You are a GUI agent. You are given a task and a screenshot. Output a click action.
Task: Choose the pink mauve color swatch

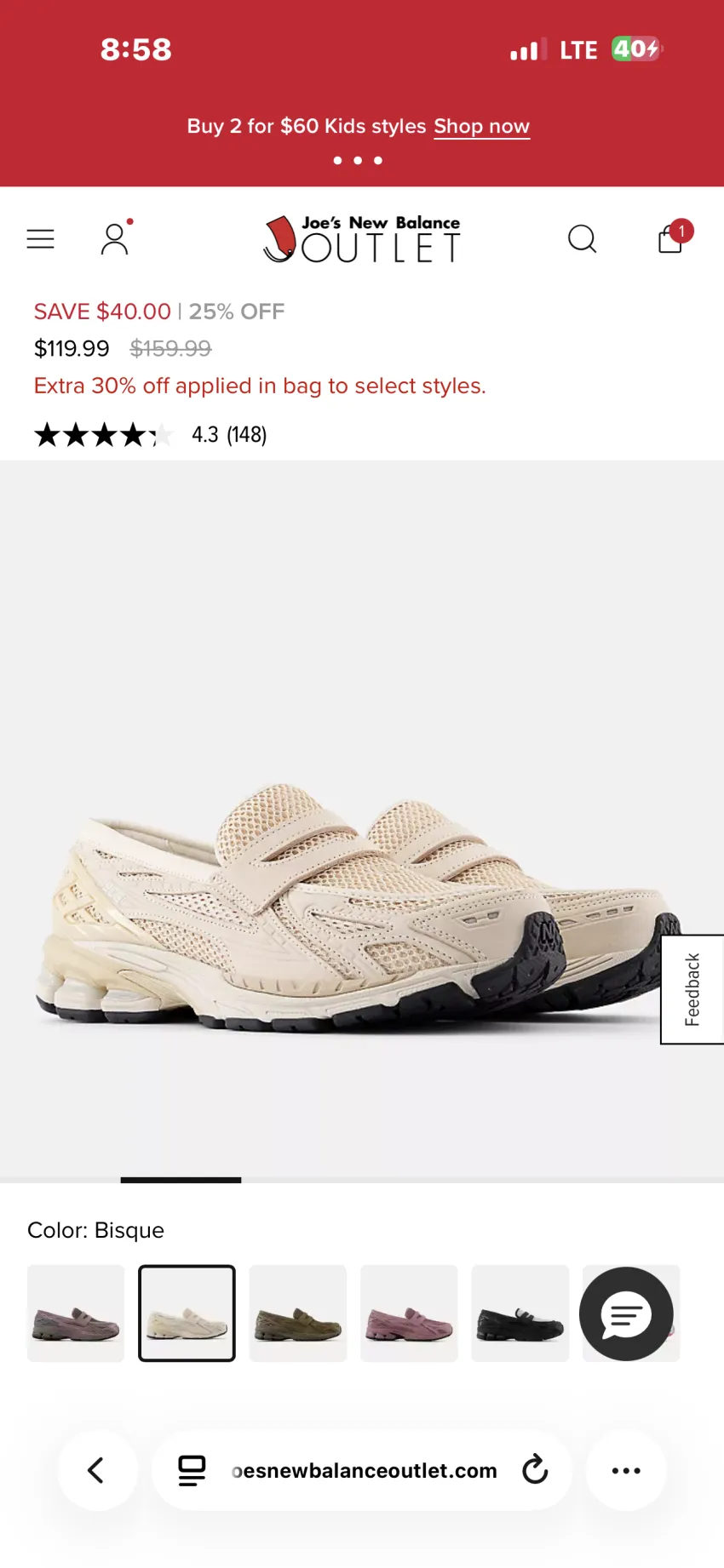point(409,1313)
